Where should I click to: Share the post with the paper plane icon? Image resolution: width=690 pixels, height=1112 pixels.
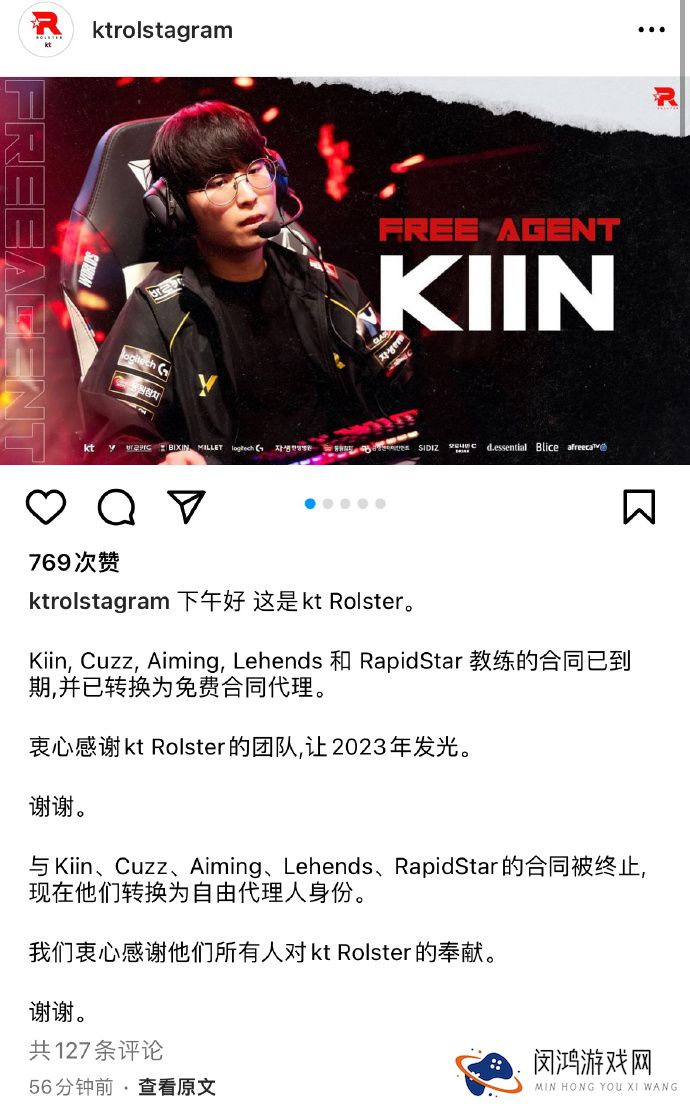(186, 507)
